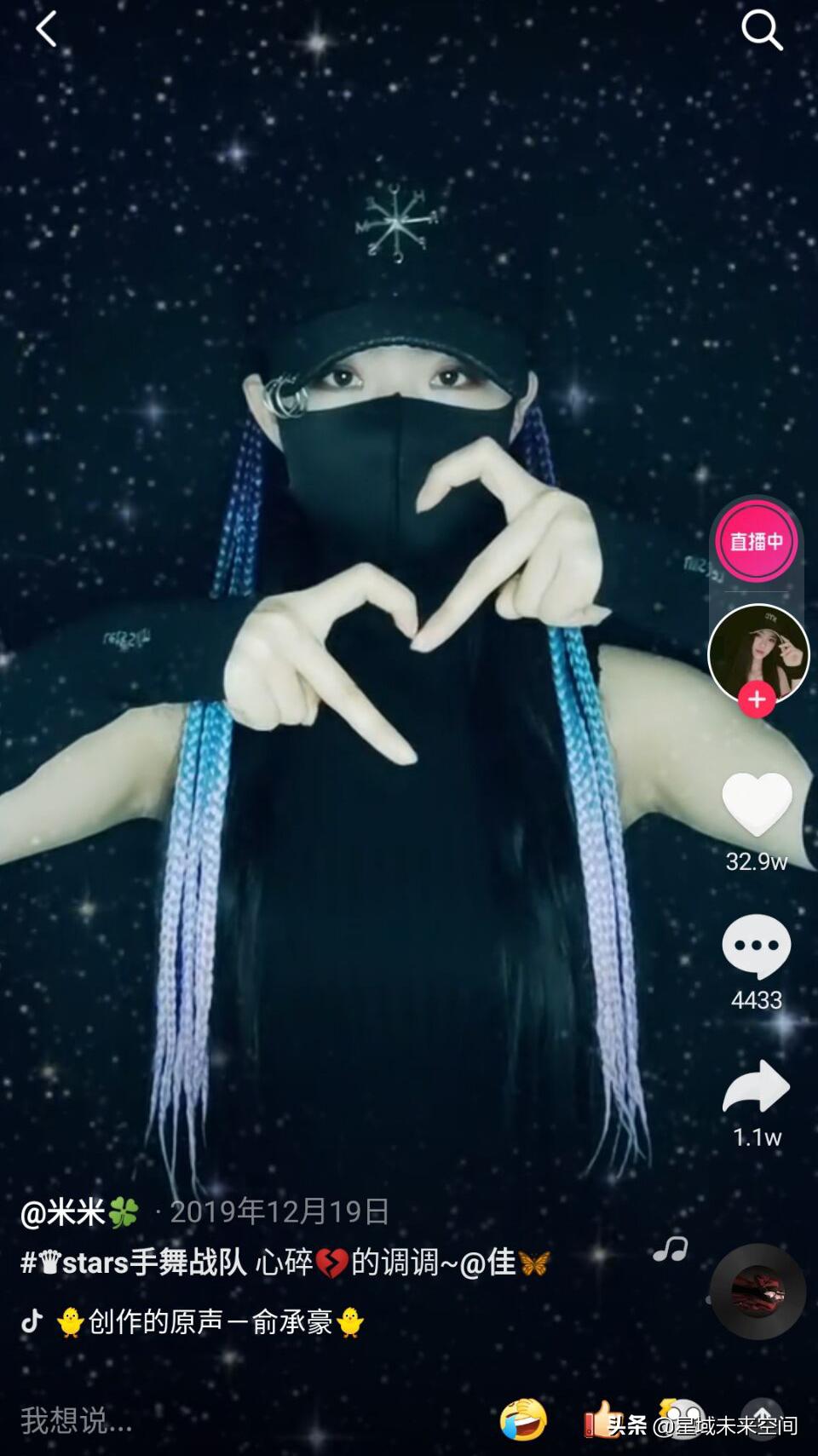
Task: Share this video using the arrow icon
Action: tap(757, 1086)
